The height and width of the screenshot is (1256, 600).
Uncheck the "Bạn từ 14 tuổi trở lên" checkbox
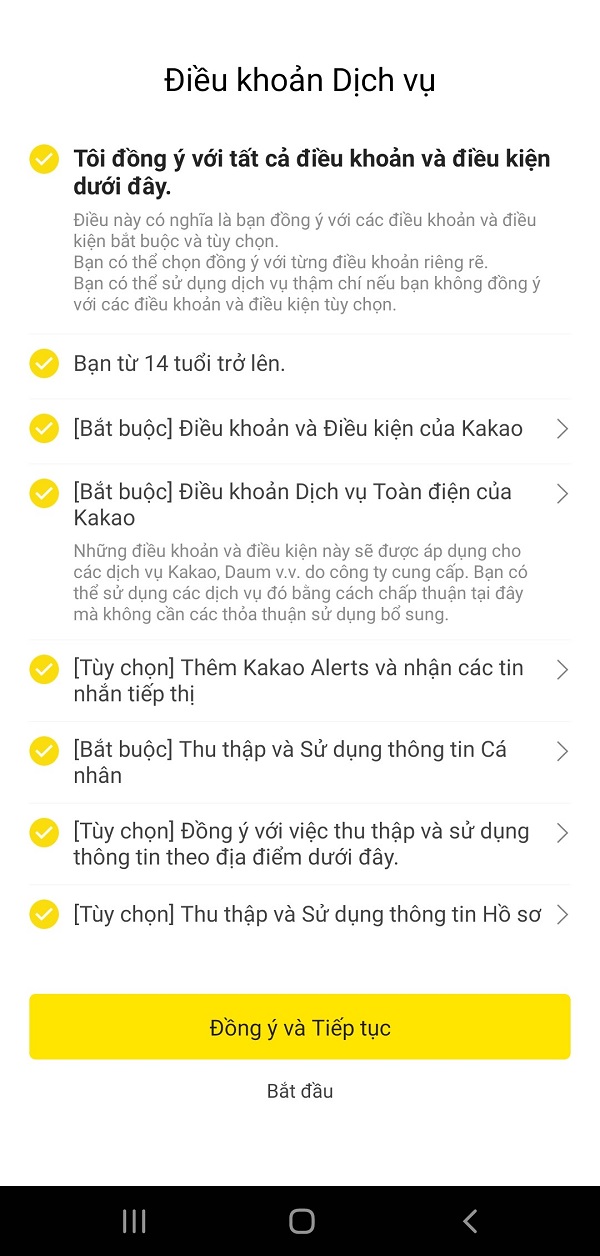[44, 364]
